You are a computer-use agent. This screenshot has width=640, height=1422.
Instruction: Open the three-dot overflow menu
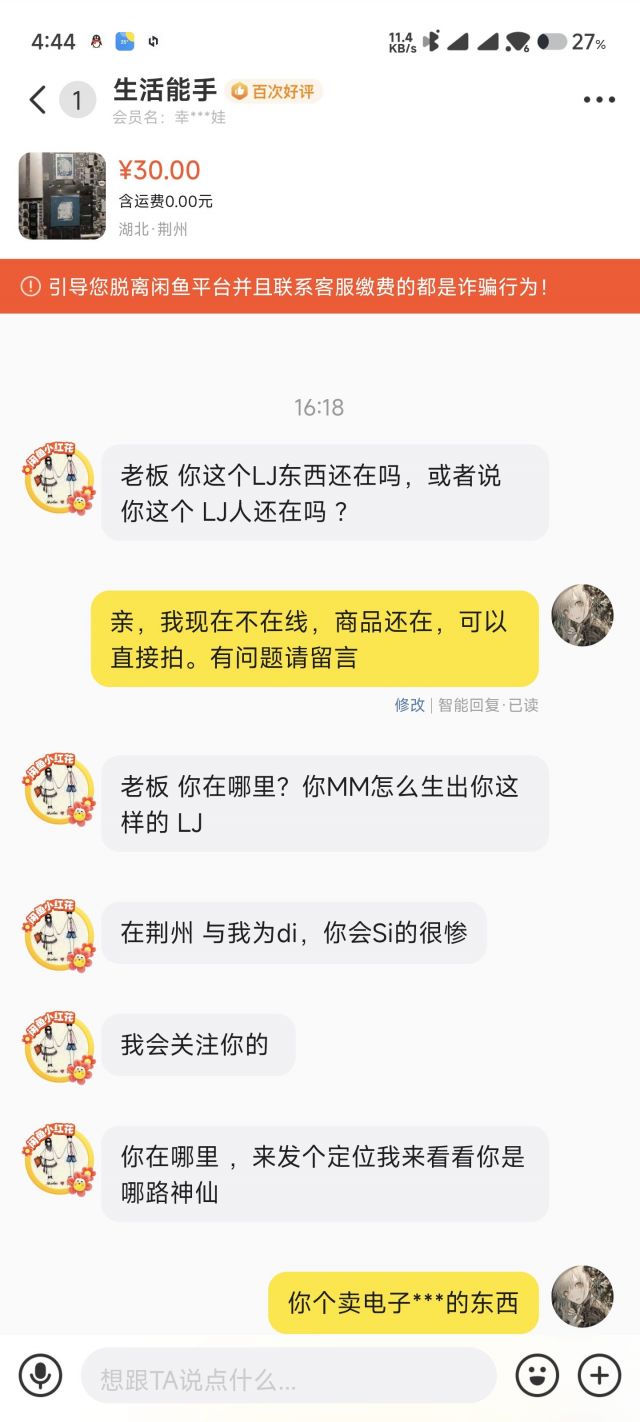599,99
